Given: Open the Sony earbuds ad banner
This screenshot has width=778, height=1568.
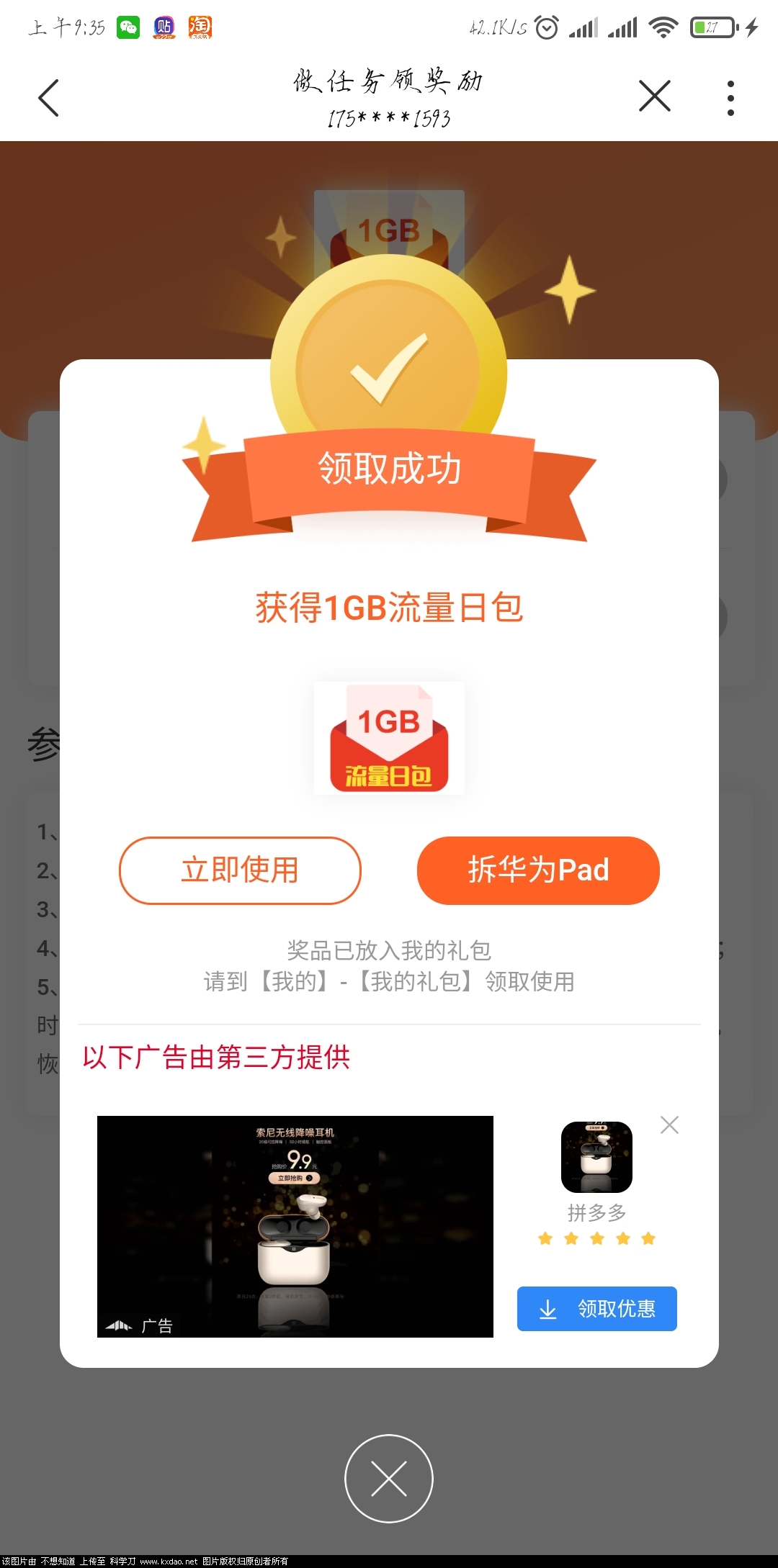Looking at the screenshot, I should pyautogui.click(x=295, y=1226).
